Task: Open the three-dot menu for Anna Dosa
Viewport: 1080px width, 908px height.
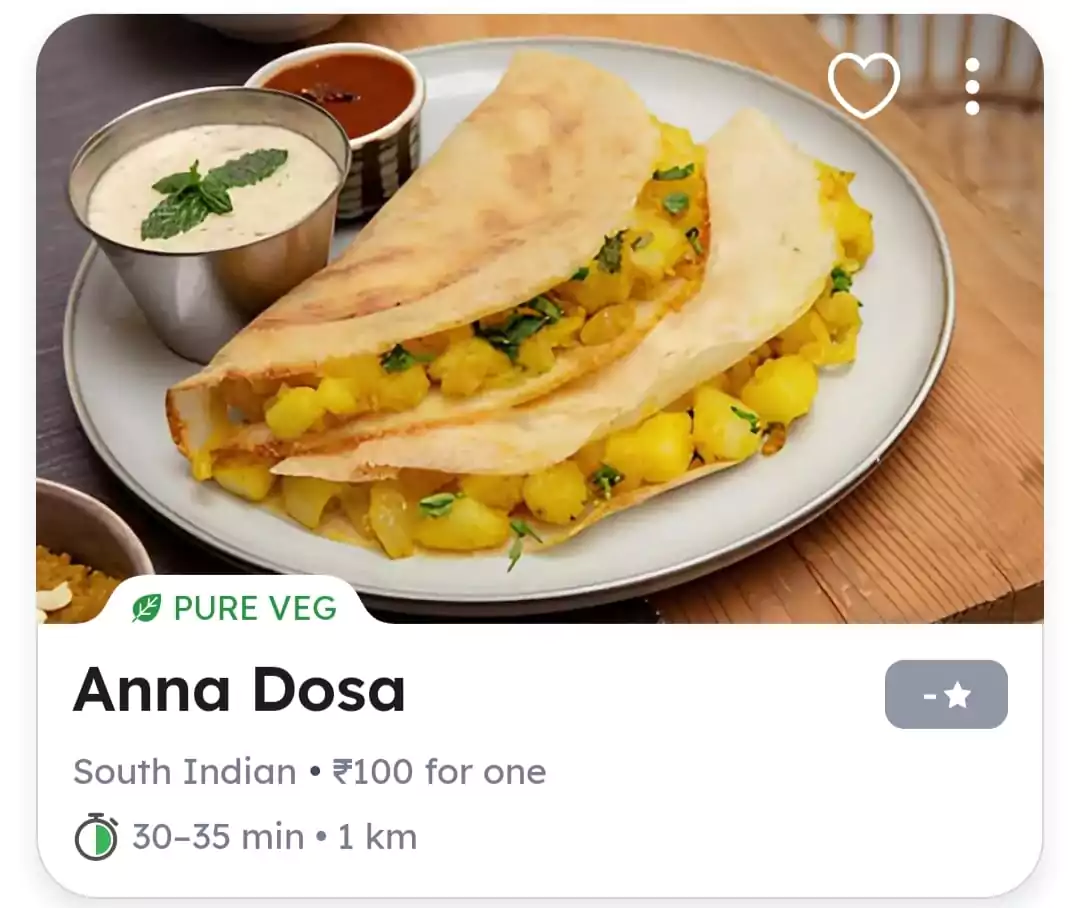Action: [972, 86]
